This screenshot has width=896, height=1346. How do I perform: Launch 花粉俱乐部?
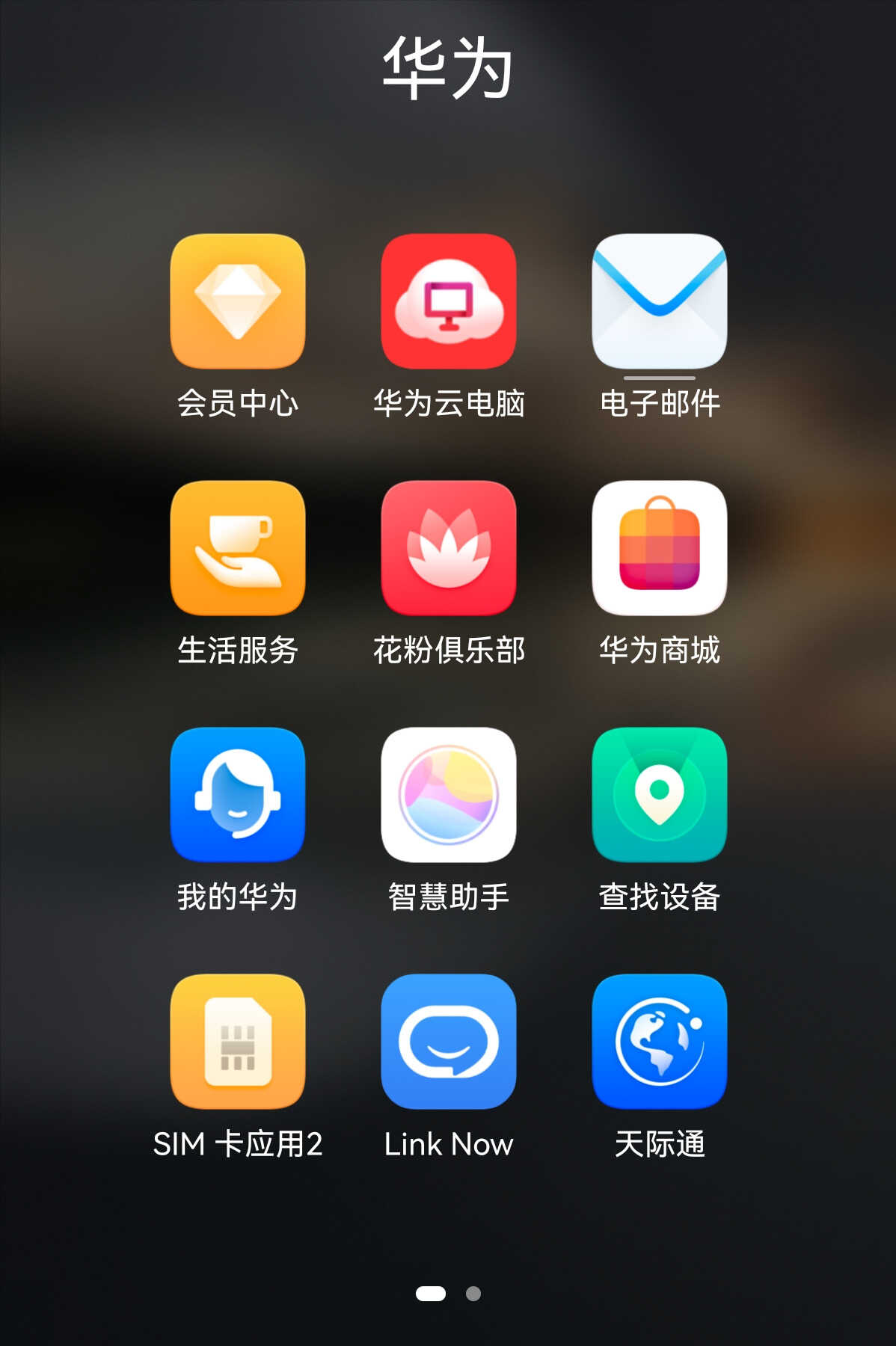449,548
